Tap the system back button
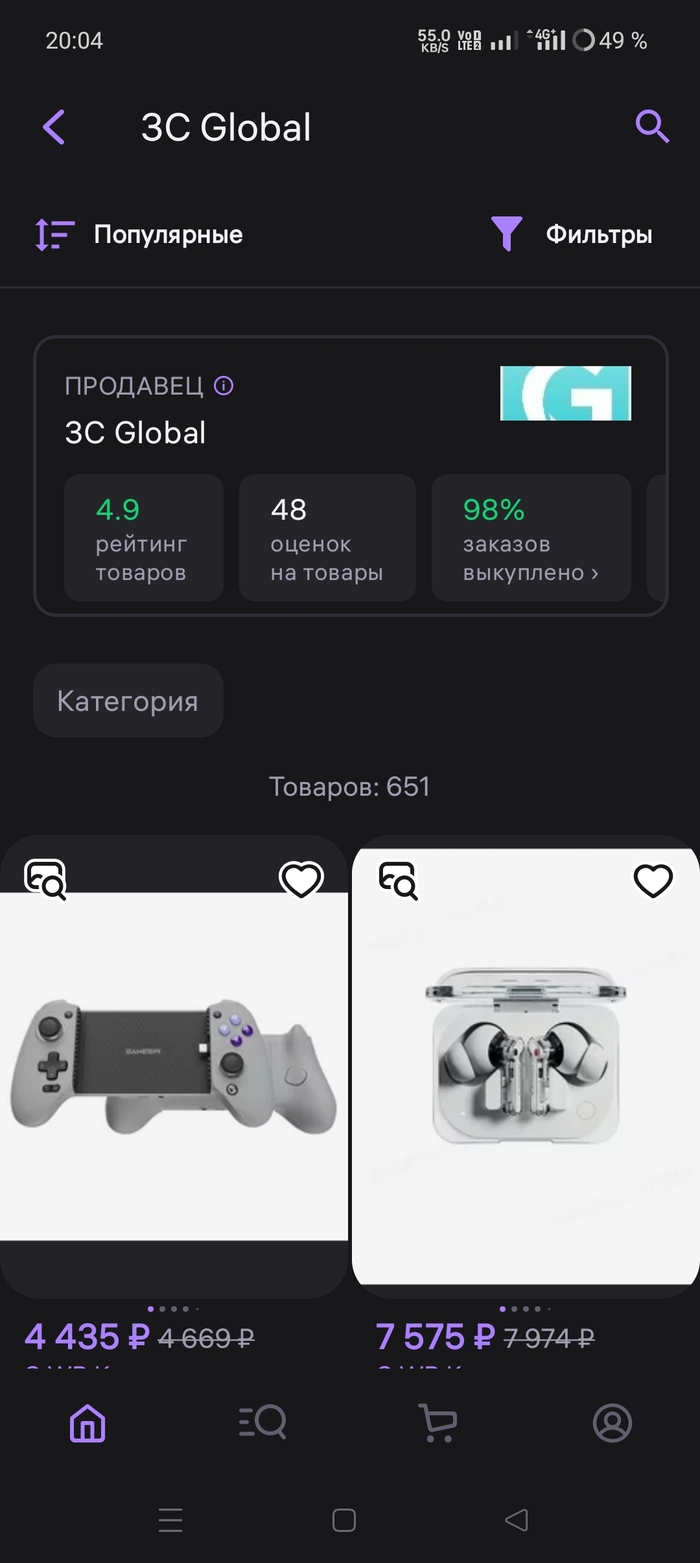This screenshot has width=700, height=1563. 516,1521
